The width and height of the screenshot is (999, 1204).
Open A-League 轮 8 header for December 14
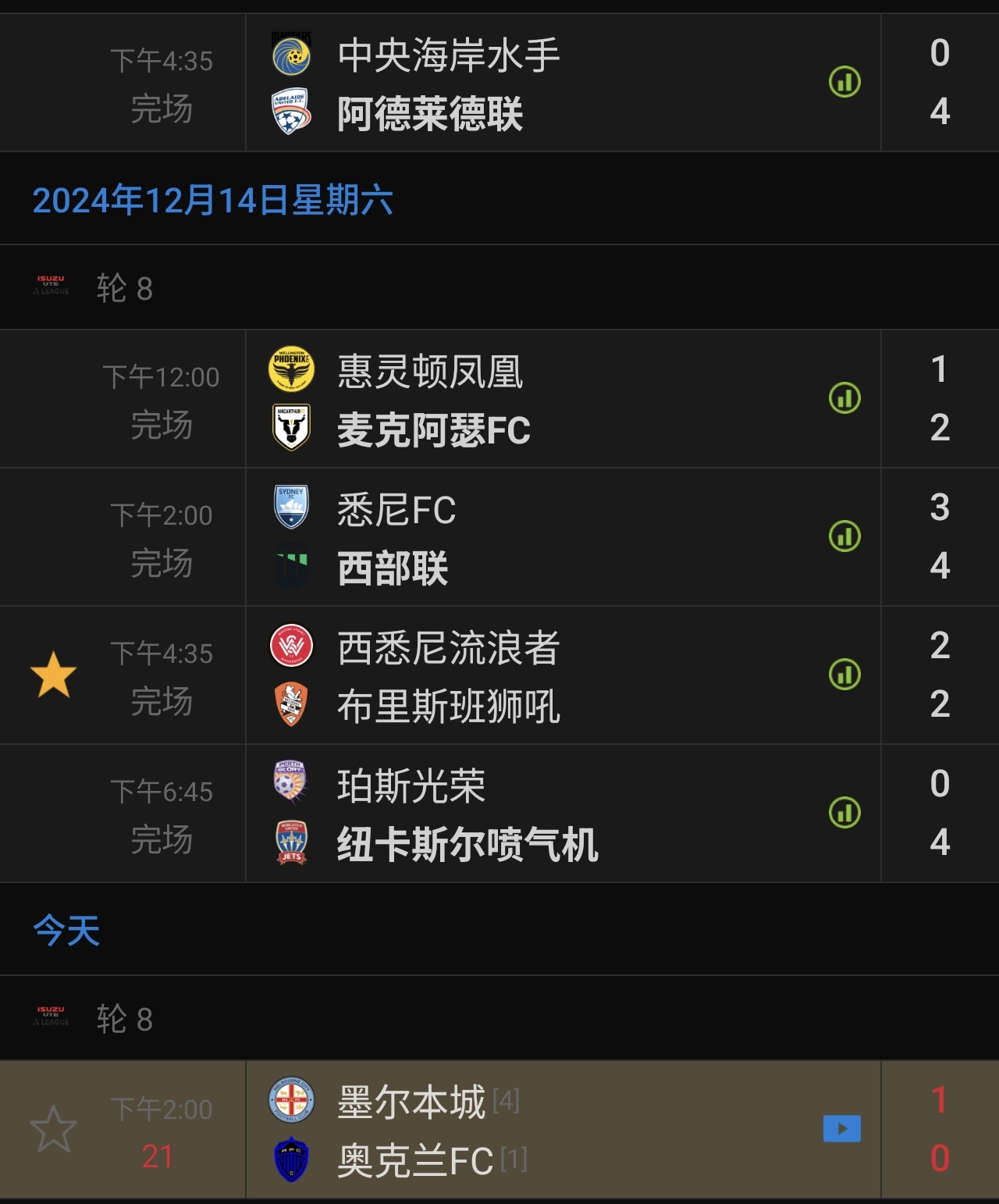(x=125, y=288)
